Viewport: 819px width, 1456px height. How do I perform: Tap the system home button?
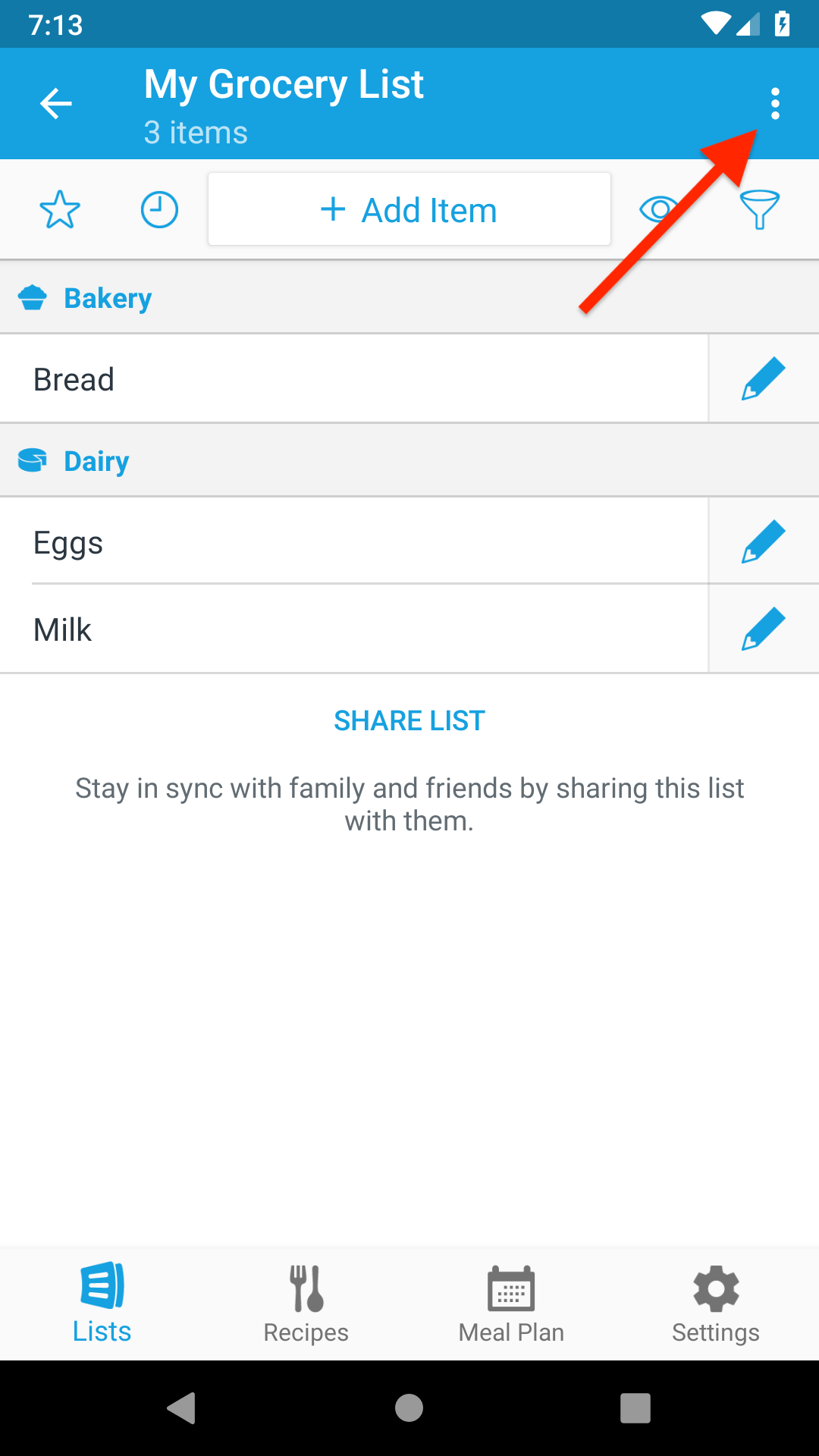coord(409,1408)
